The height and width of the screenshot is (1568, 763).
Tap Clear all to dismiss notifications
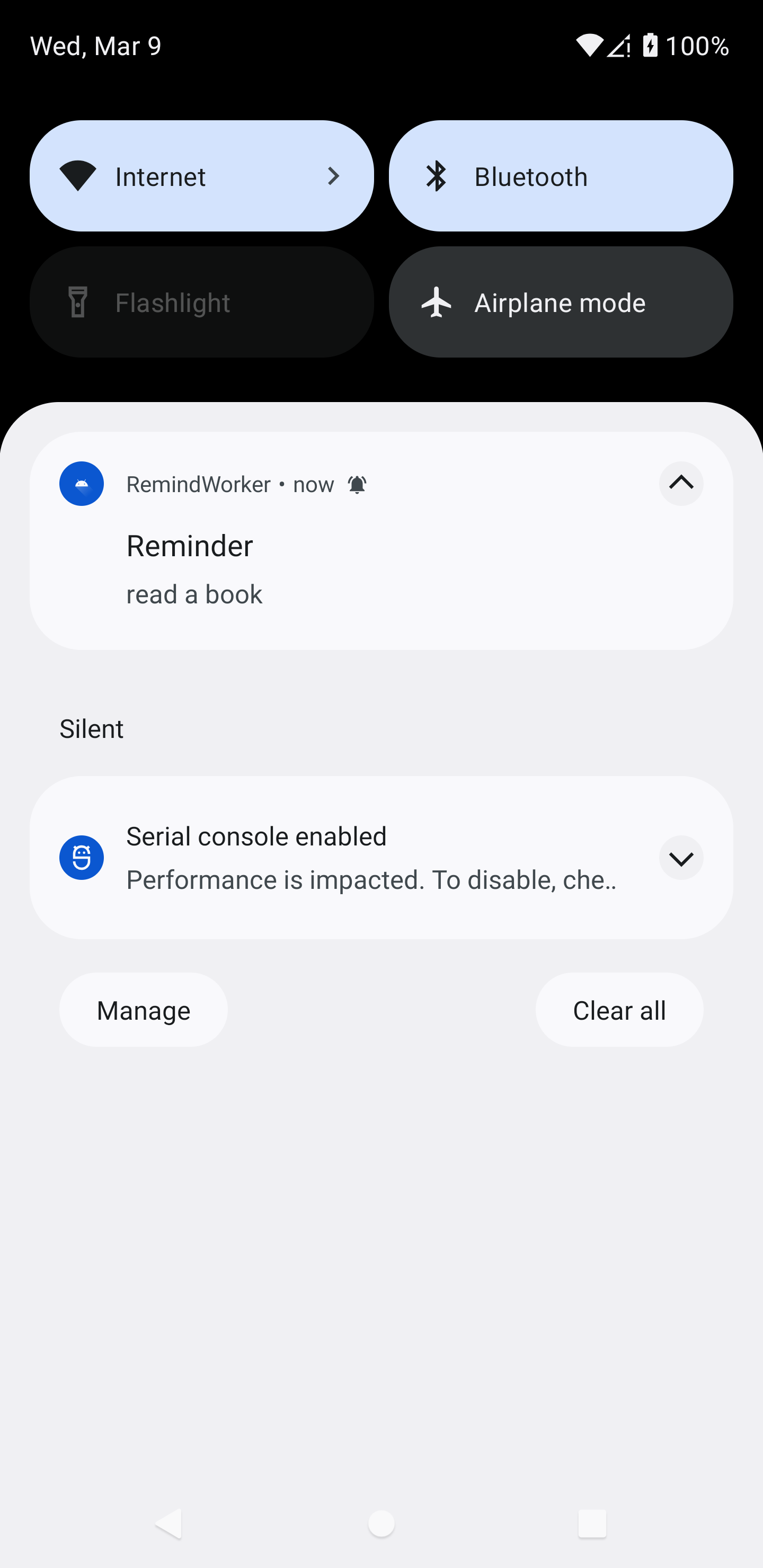pos(619,1009)
